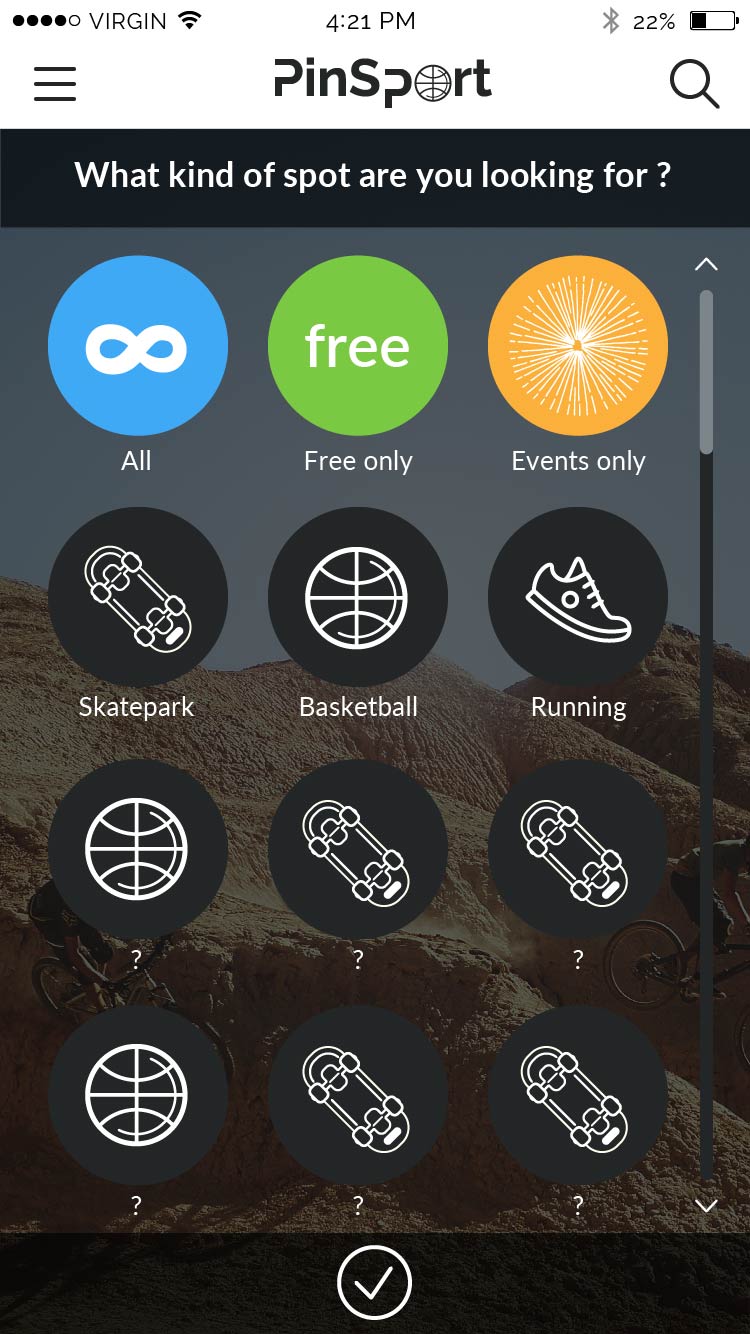The height and width of the screenshot is (1334, 750).
Task: Open the hamburger drawer menu
Action: pyautogui.click(x=55, y=84)
